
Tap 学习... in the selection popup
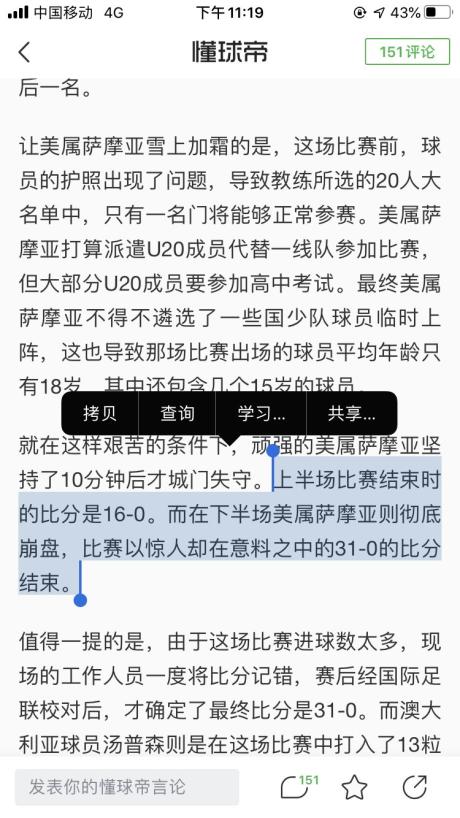(261, 414)
